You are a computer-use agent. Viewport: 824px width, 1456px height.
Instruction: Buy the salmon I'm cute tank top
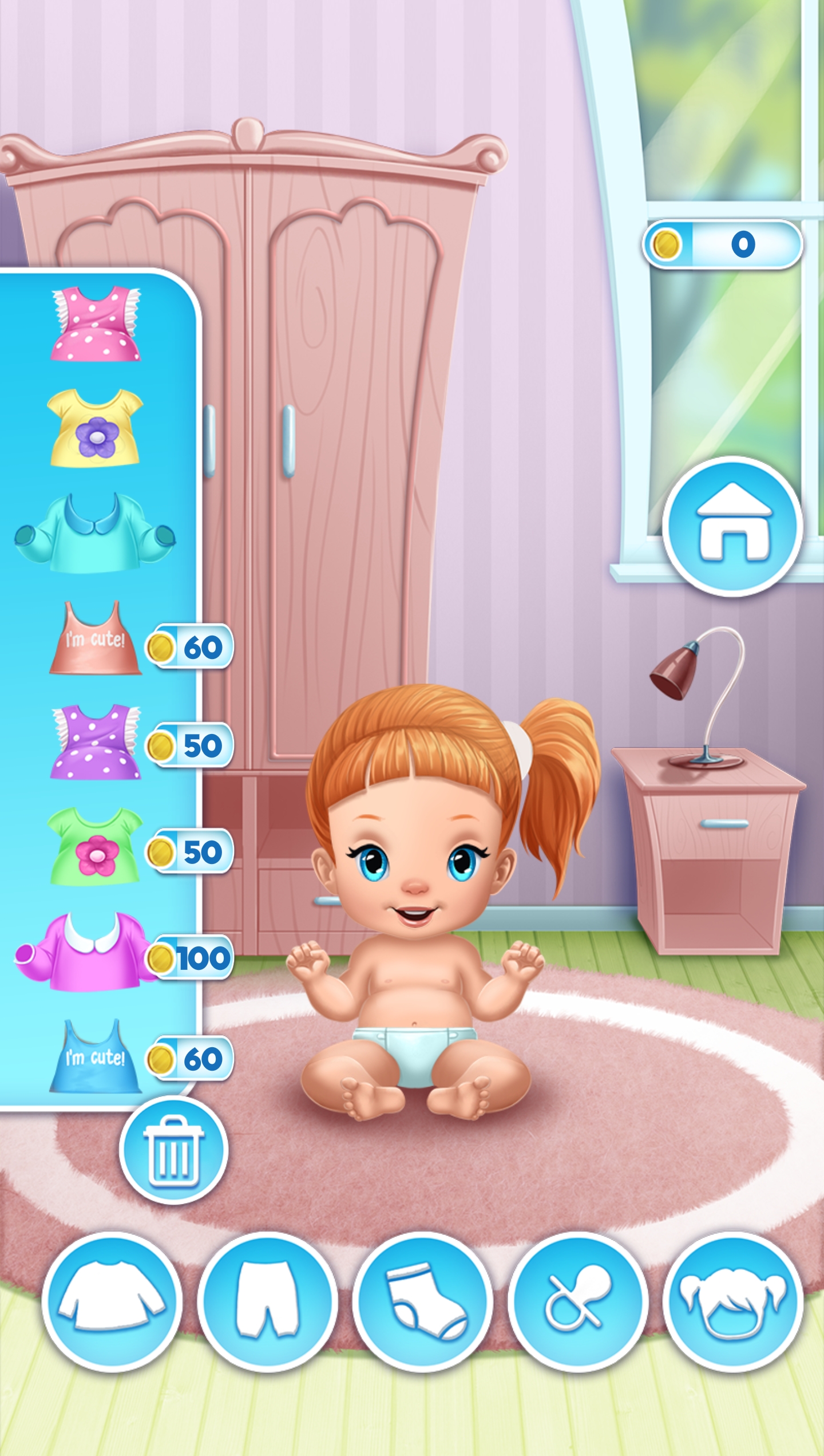(x=95, y=638)
